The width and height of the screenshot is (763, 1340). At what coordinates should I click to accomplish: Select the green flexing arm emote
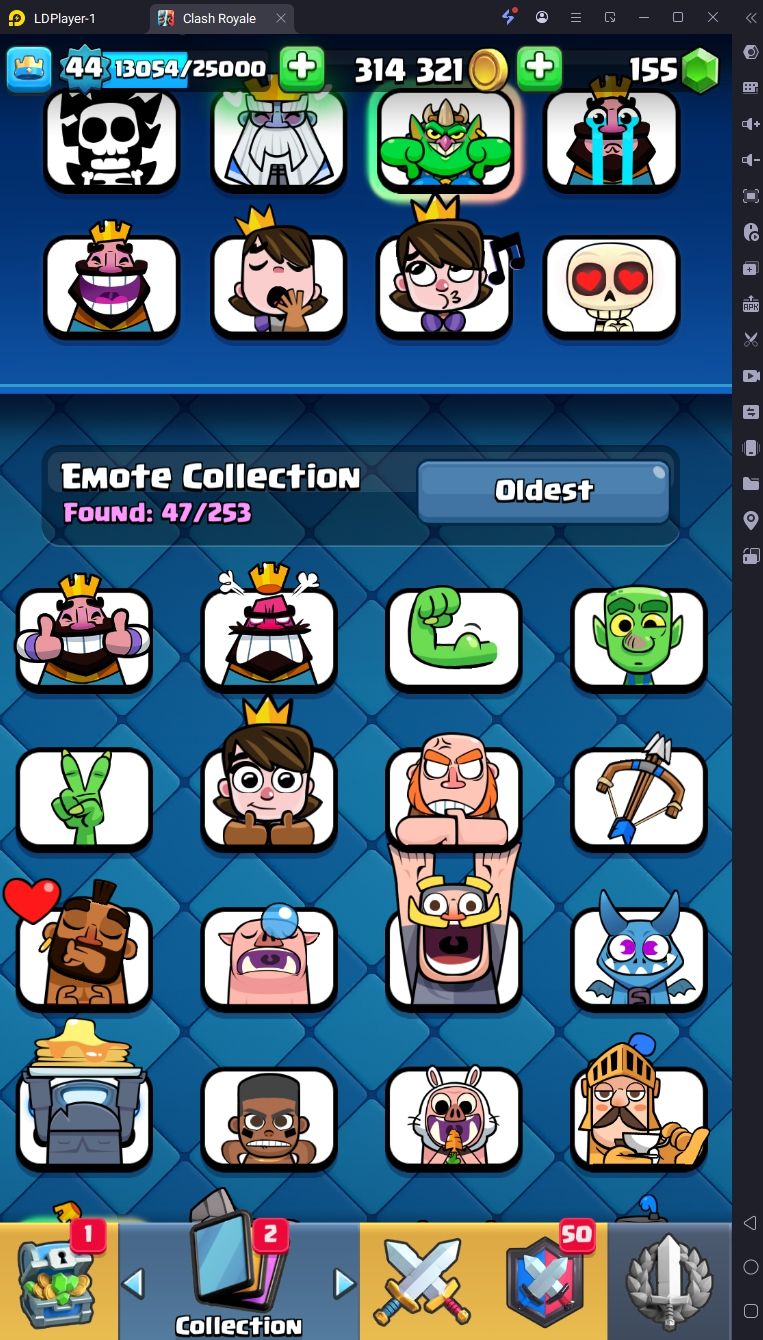tap(454, 638)
